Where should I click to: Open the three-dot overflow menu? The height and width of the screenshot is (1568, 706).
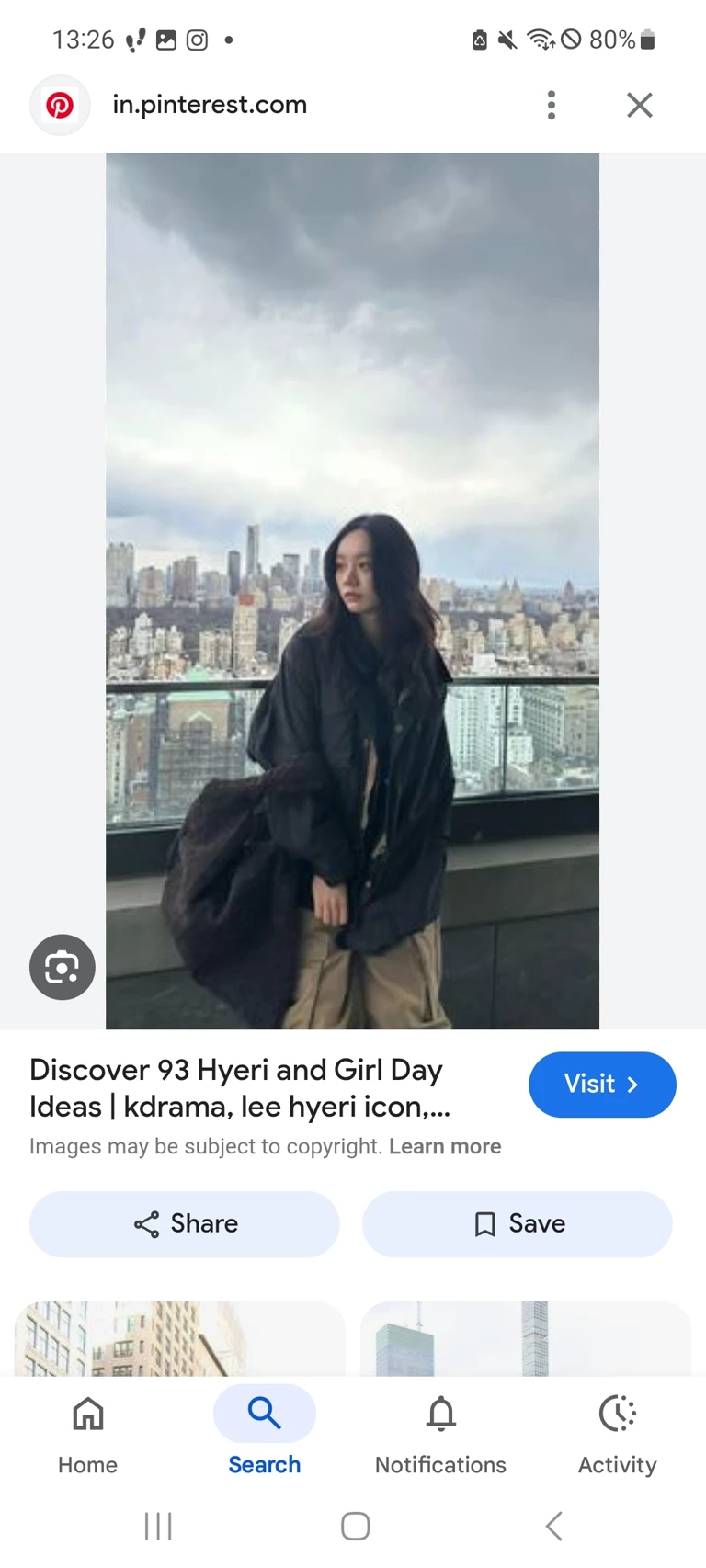tap(552, 105)
